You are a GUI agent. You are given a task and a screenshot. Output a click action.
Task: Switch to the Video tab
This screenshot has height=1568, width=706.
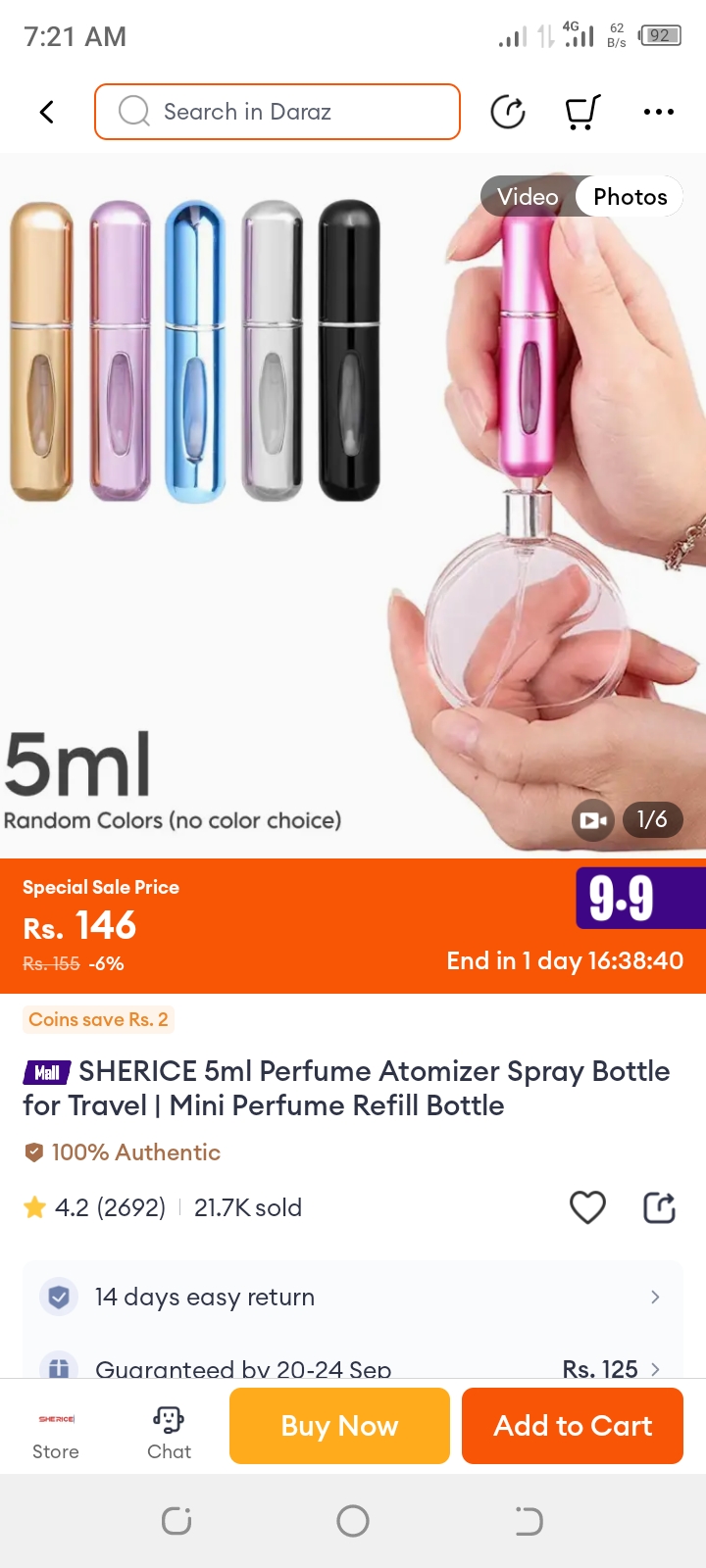pyautogui.click(x=528, y=197)
